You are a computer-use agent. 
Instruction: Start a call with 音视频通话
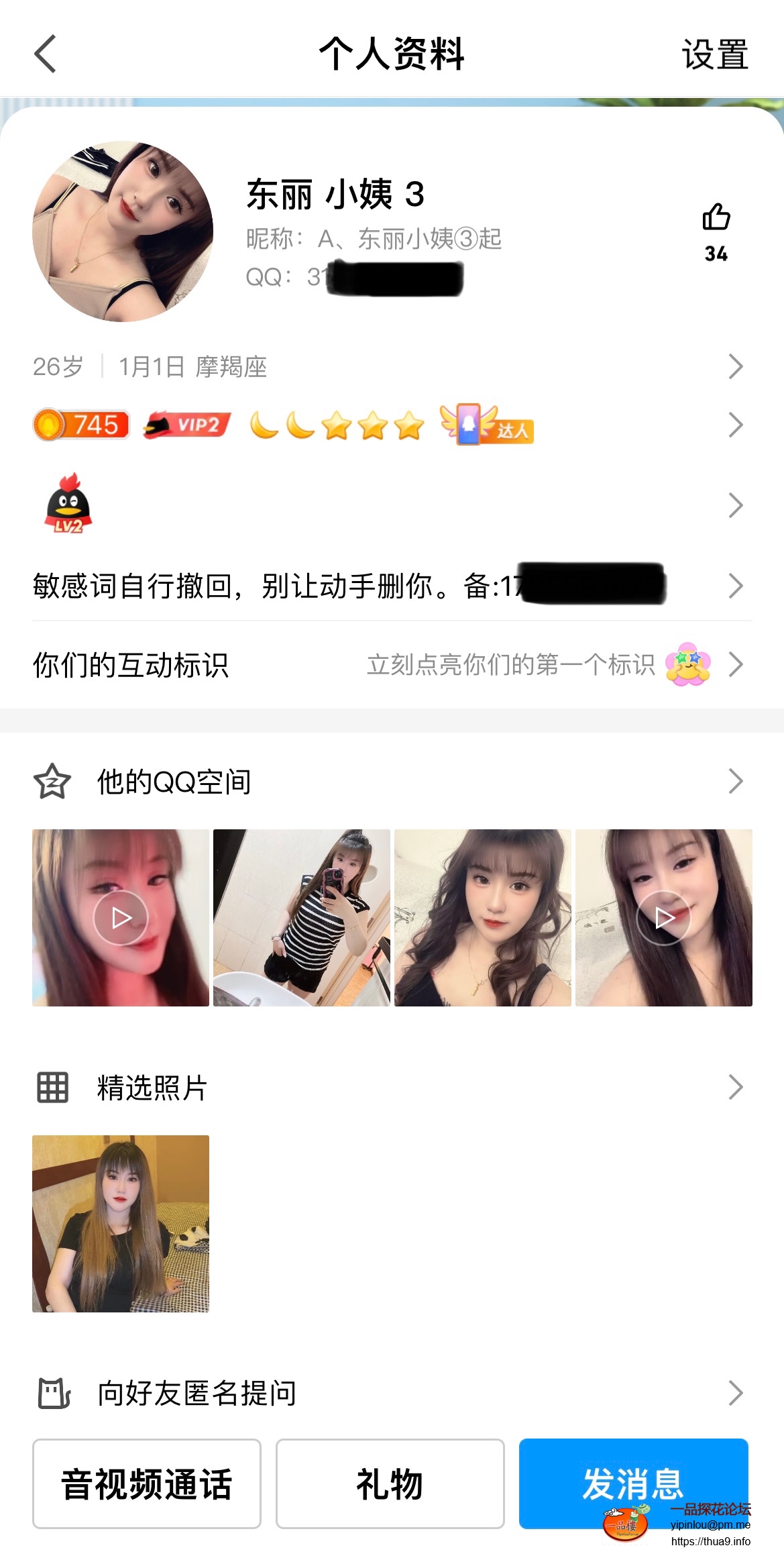(147, 1484)
